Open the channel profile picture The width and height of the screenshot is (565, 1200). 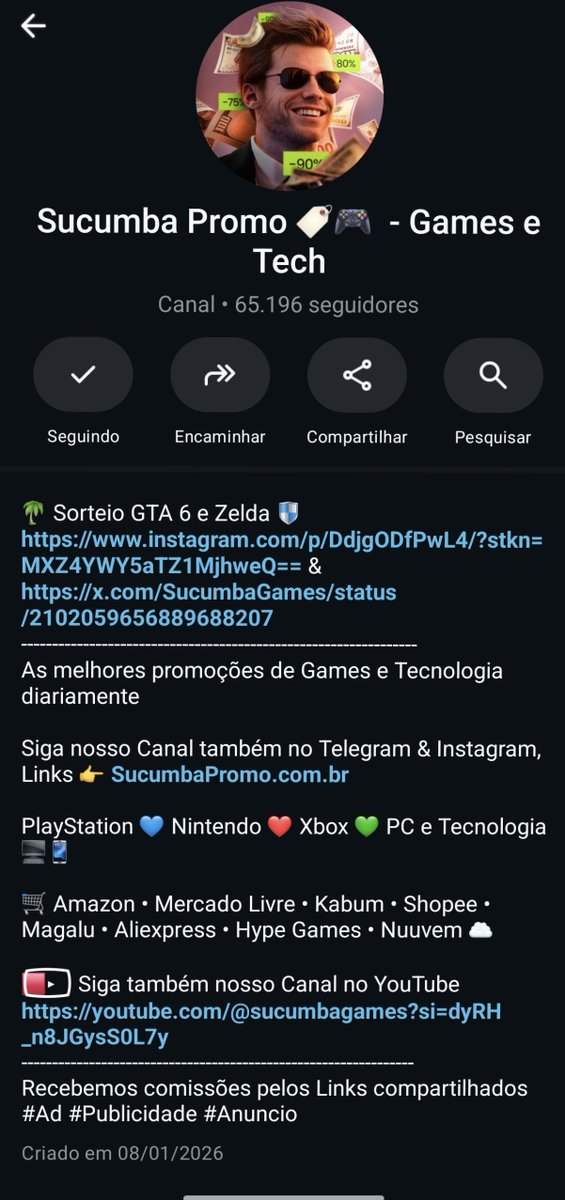click(x=289, y=95)
